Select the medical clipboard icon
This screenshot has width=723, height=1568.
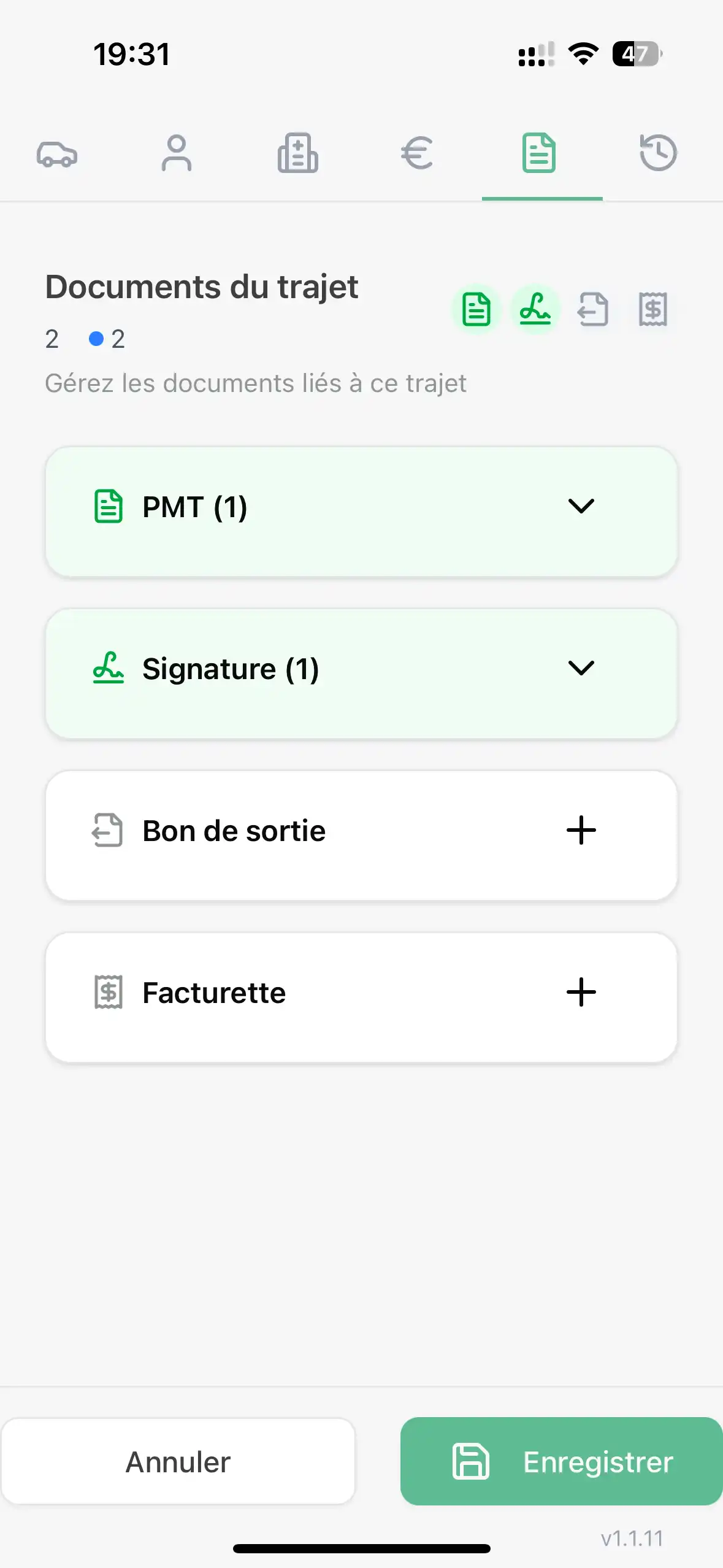(297, 155)
